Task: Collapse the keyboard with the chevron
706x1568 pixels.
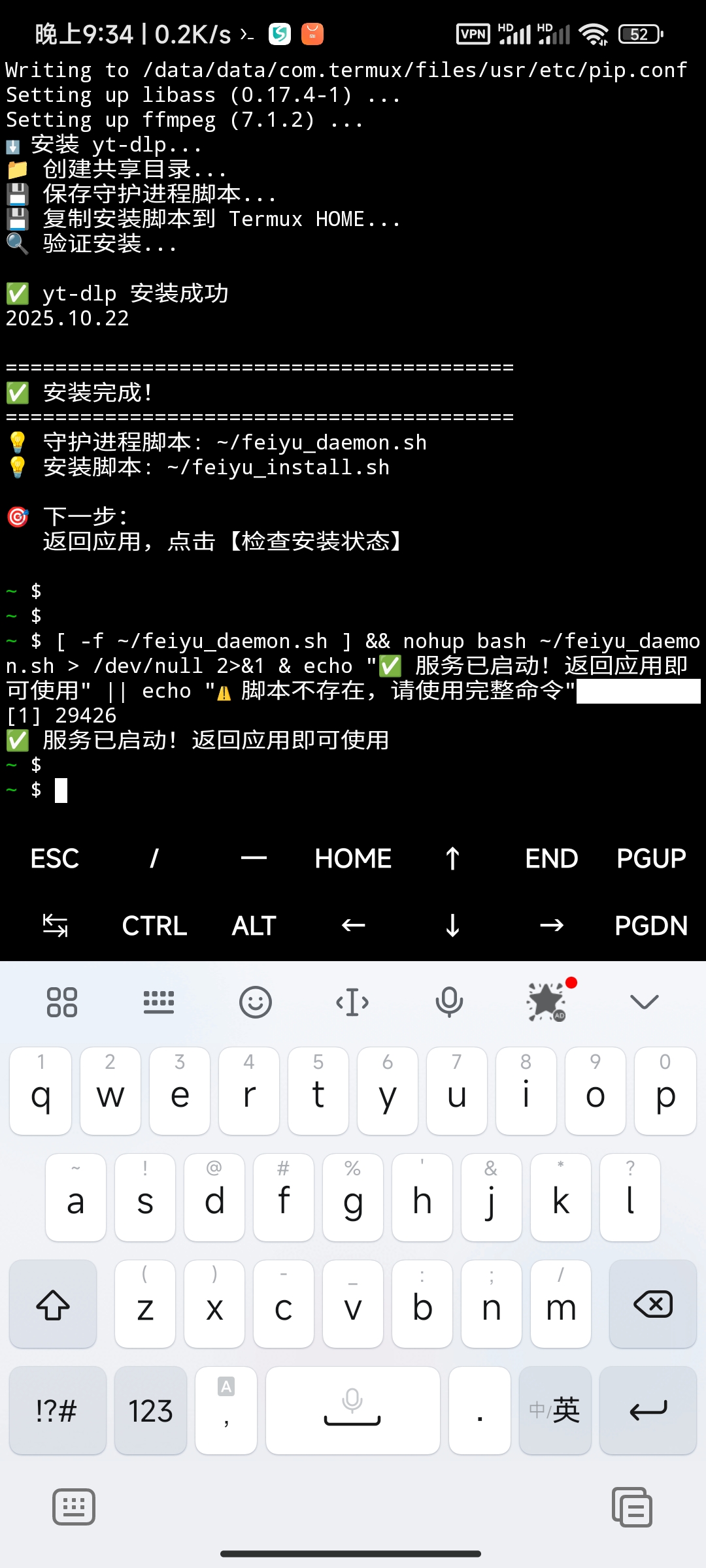Action: [644, 1002]
